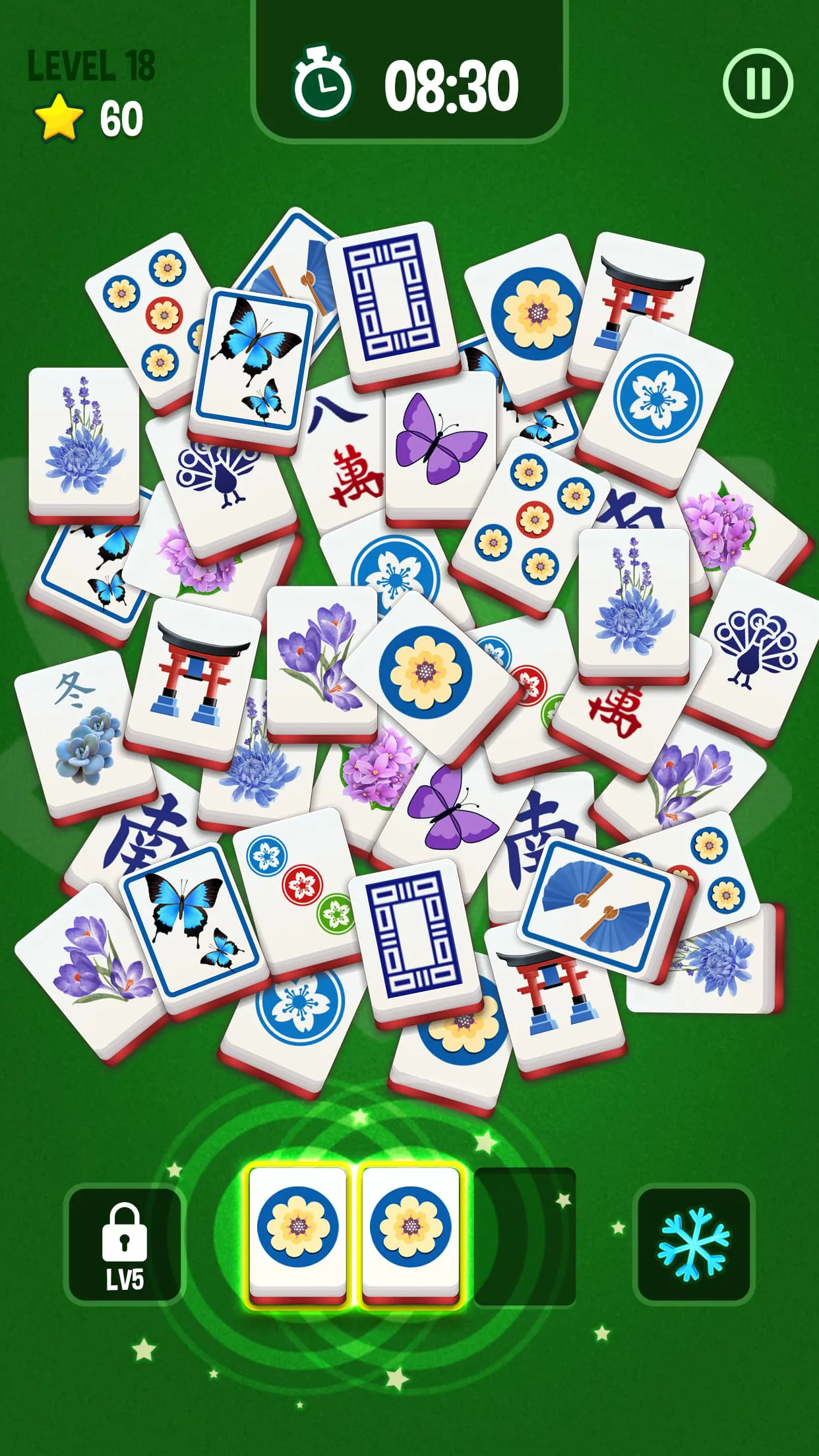Tap the star count showing 60
This screenshot has height=1456, width=819.
tap(92, 115)
